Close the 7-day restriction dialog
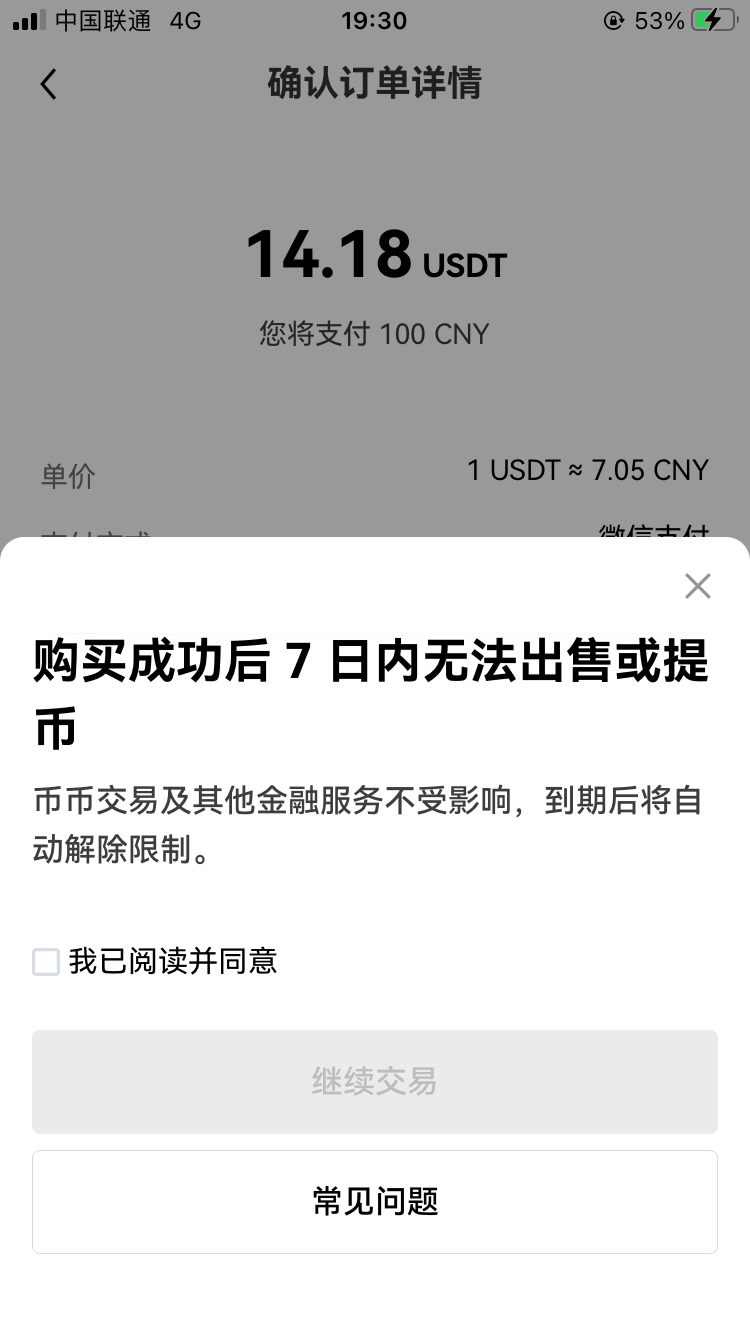The image size is (750, 1334). [697, 586]
